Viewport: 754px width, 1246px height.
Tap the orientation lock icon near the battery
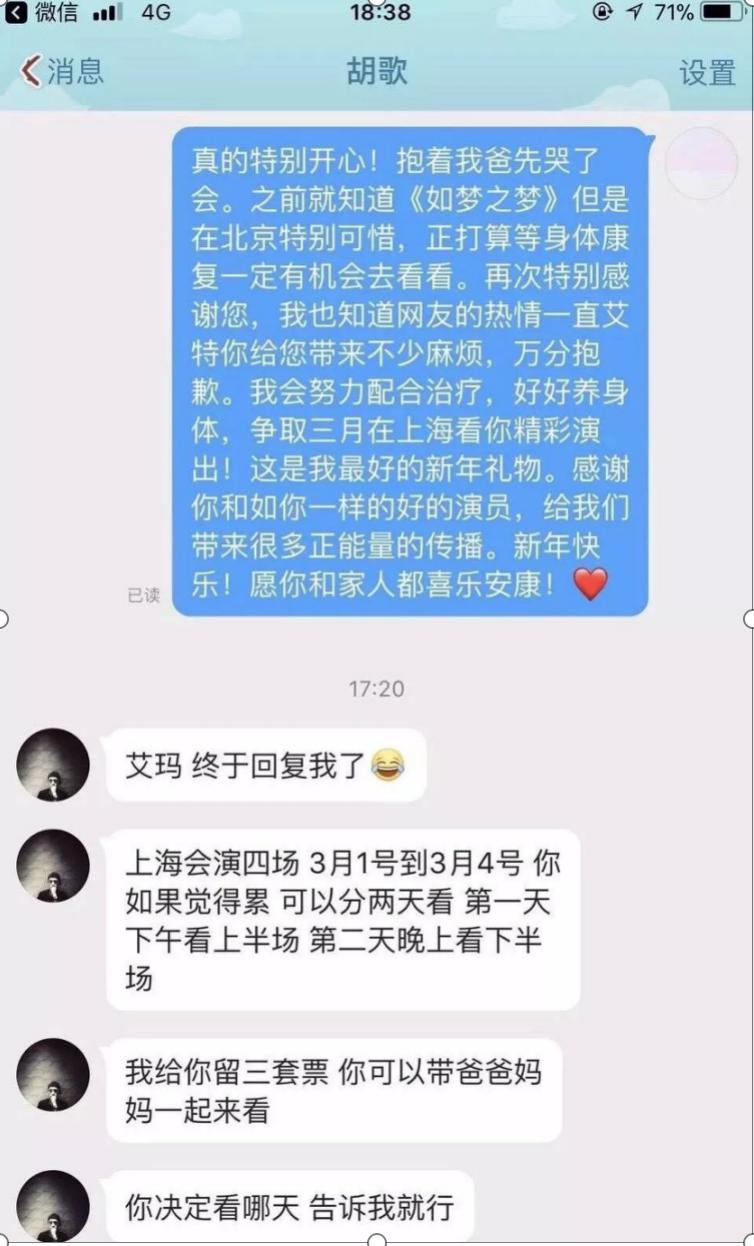click(x=604, y=14)
